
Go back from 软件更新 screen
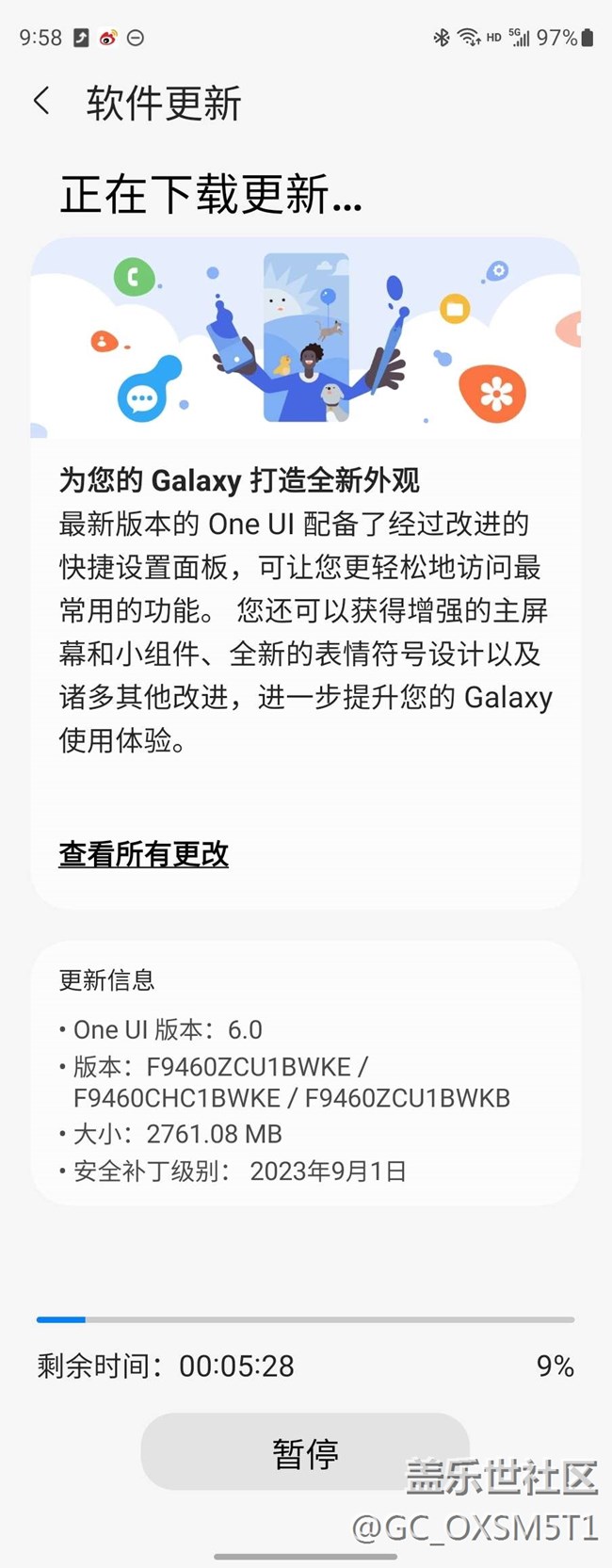(x=41, y=102)
